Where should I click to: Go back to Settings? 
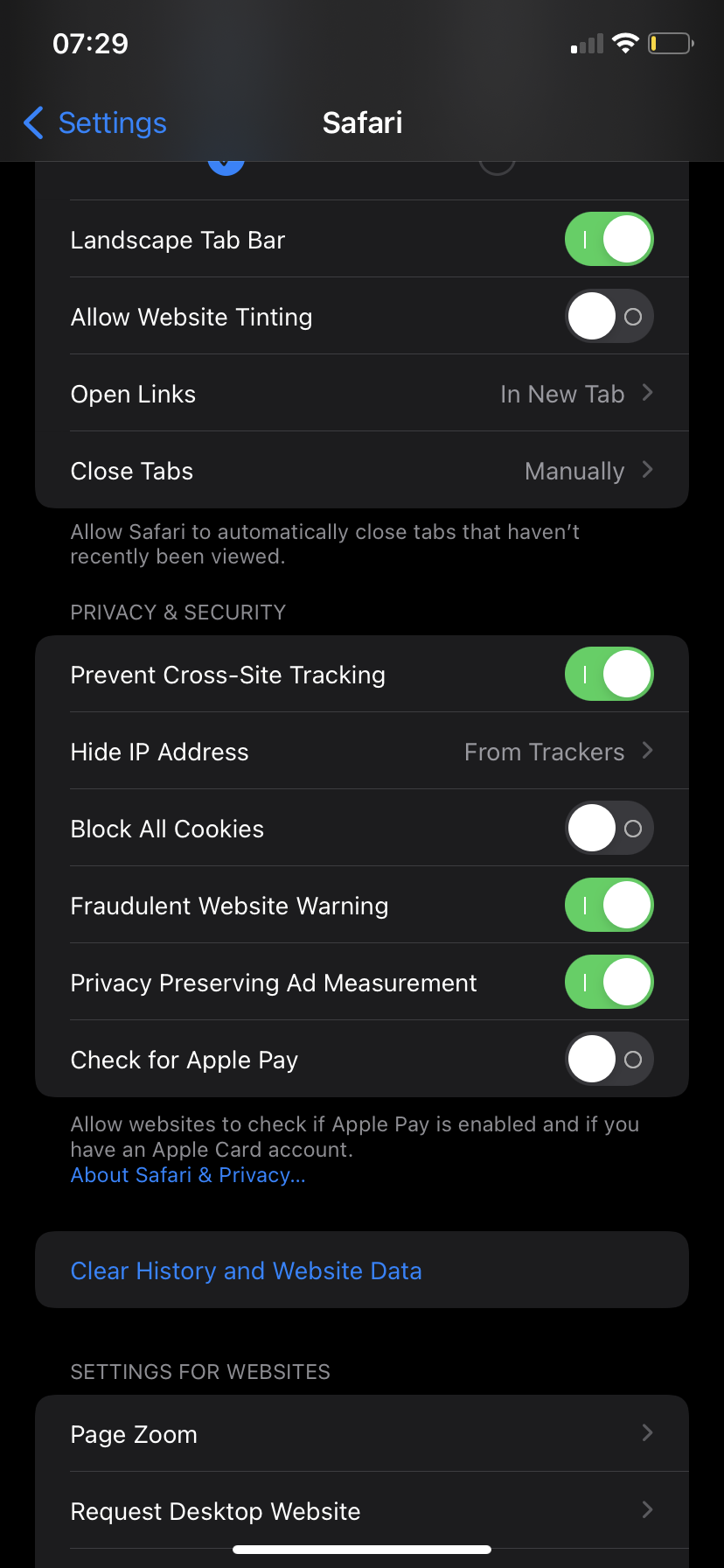tap(94, 123)
